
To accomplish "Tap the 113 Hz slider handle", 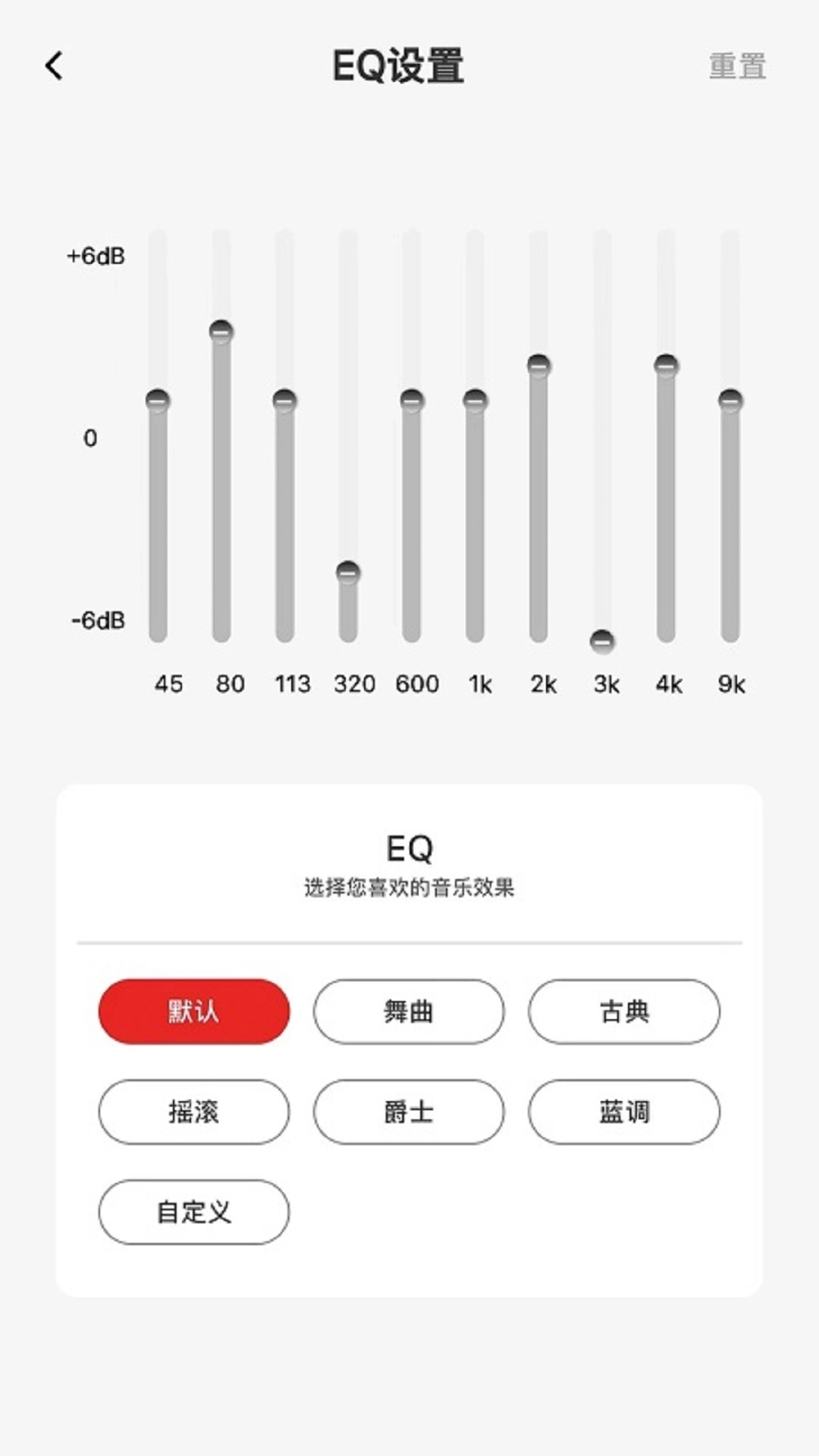I will tap(284, 400).
